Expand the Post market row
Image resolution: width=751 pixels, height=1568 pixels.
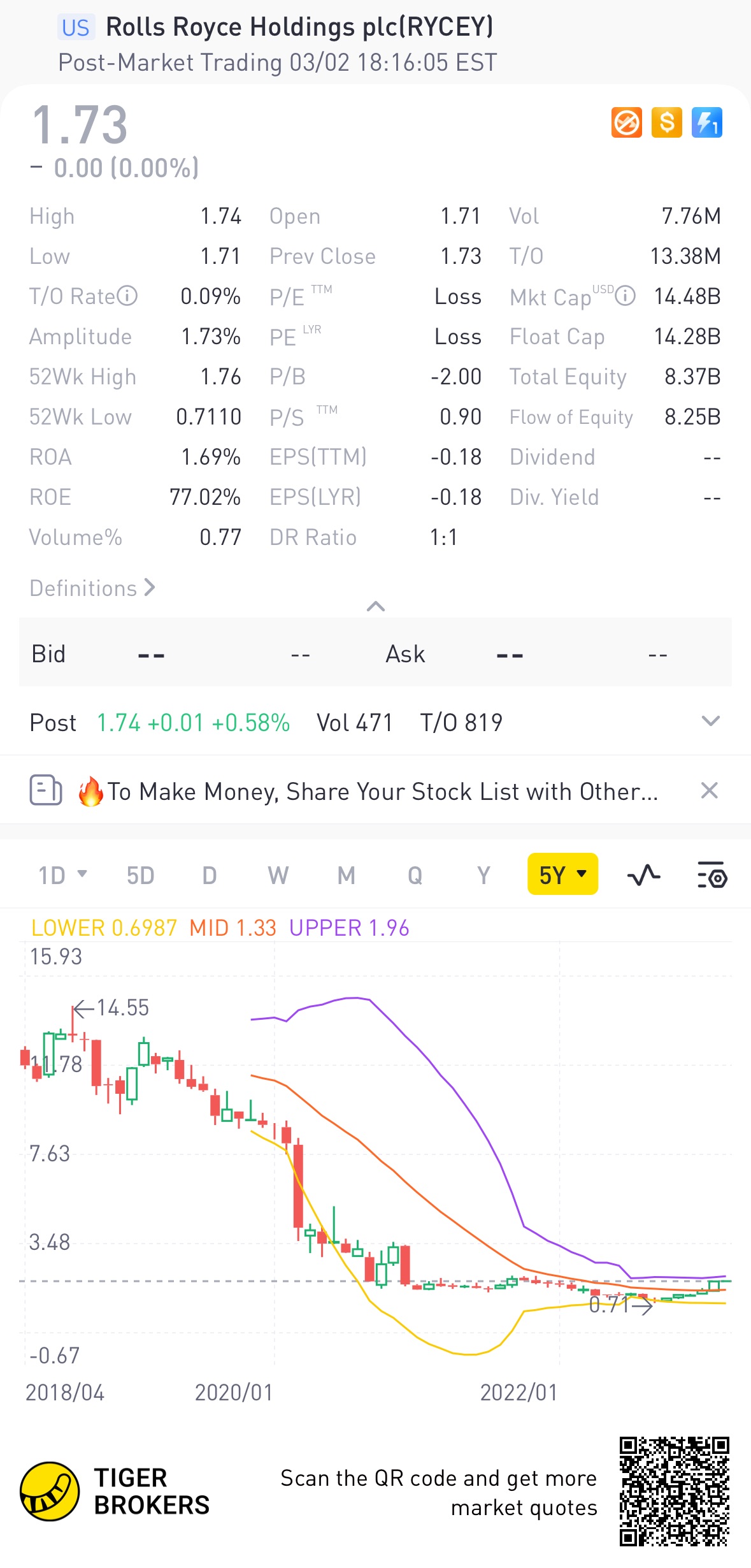tap(710, 722)
